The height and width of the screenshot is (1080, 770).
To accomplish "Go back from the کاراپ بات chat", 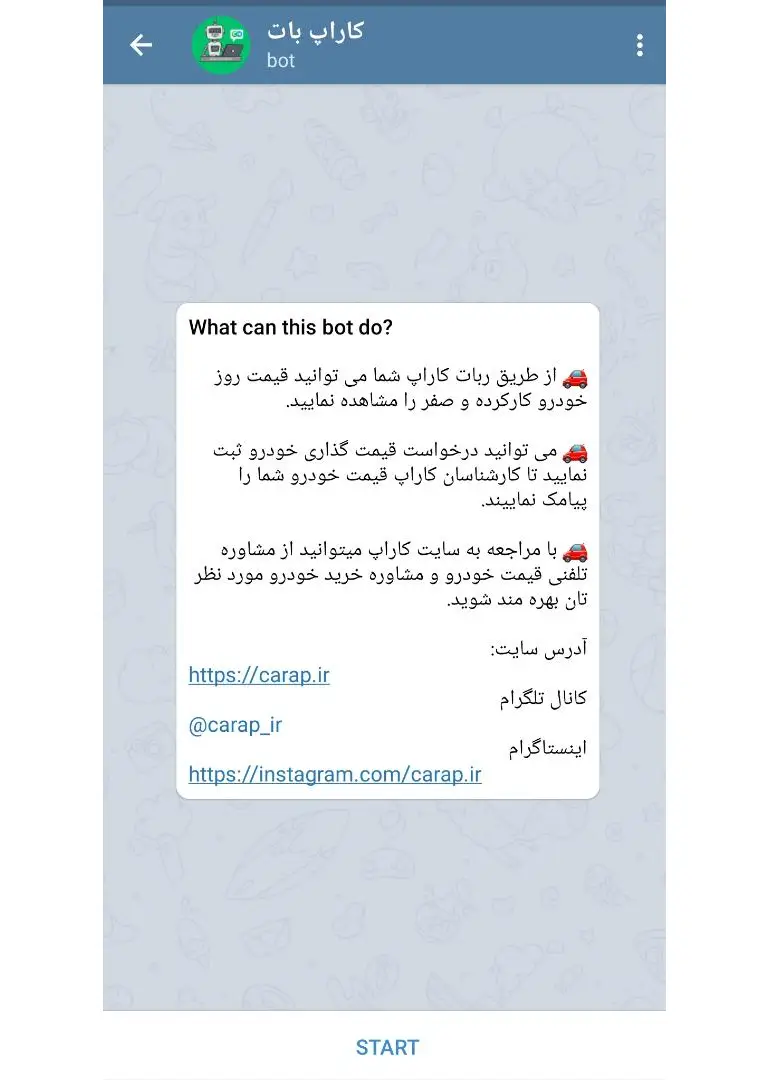I will pyautogui.click(x=141, y=45).
